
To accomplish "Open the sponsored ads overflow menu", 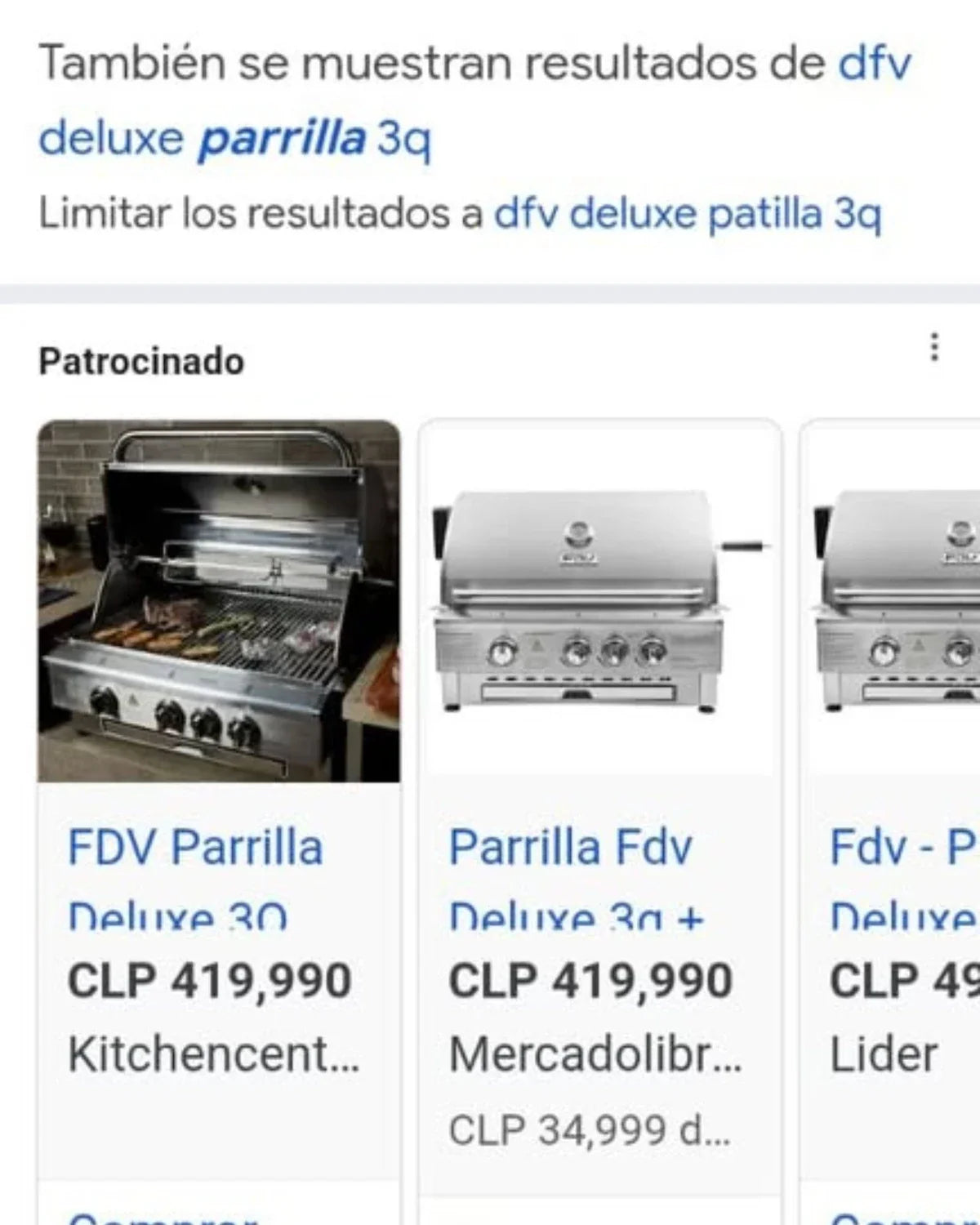I will (x=934, y=347).
